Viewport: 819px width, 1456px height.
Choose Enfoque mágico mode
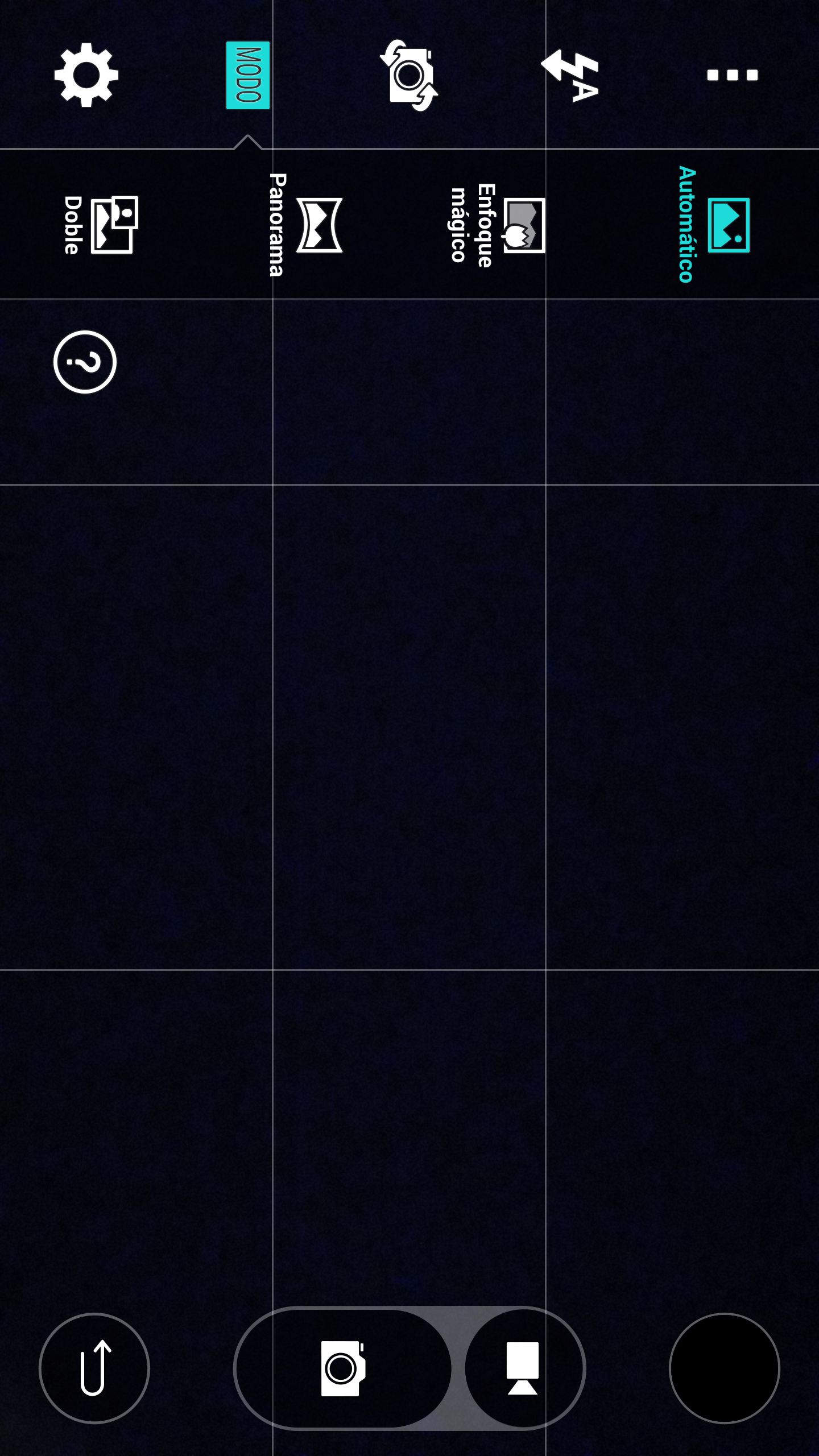point(498,225)
